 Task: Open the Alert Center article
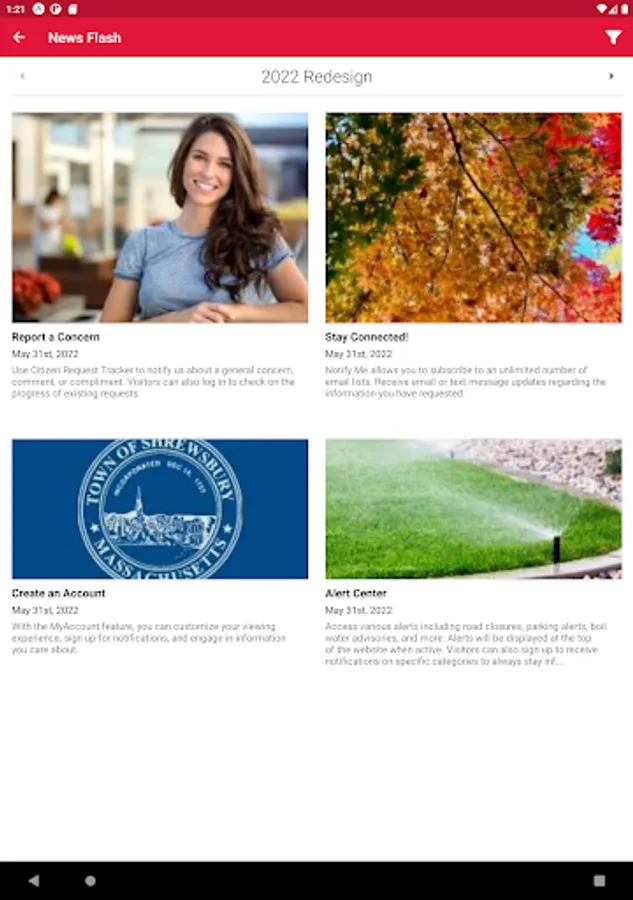[x=473, y=509]
